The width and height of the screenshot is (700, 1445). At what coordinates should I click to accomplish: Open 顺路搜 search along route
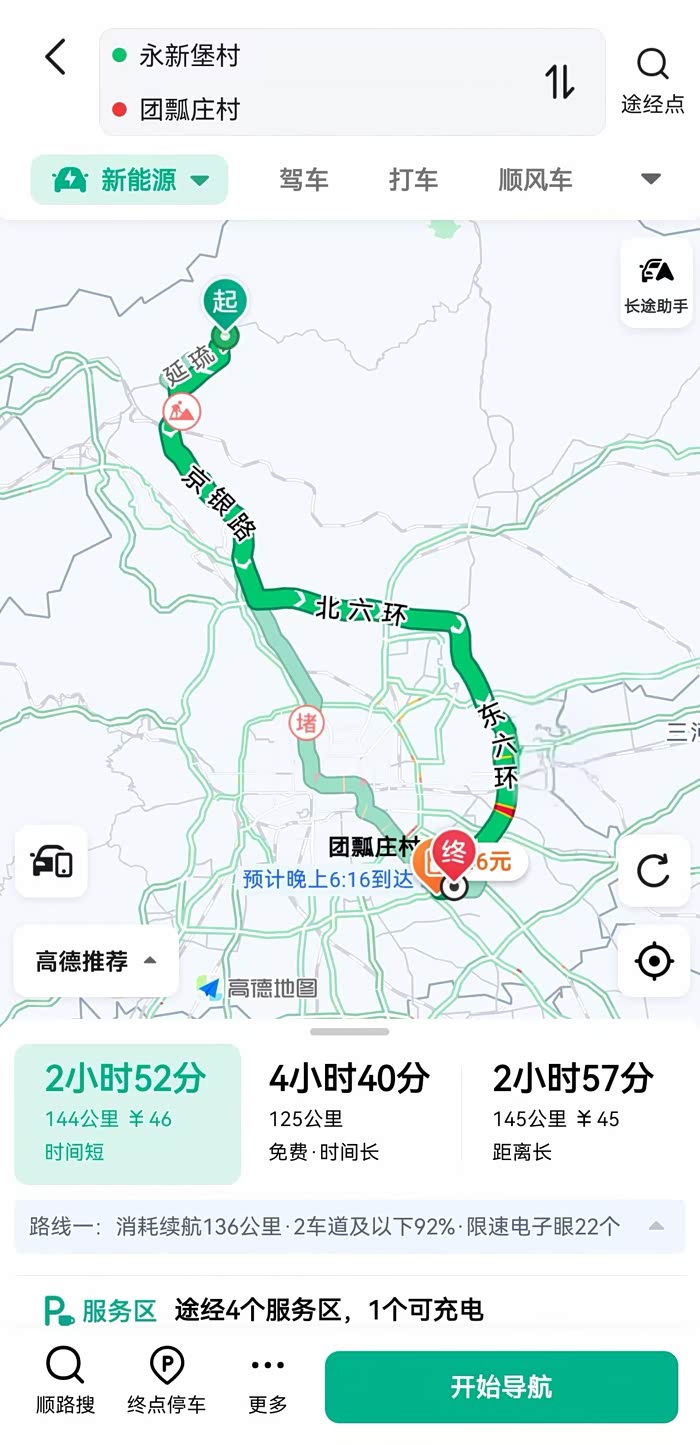tap(66, 1381)
